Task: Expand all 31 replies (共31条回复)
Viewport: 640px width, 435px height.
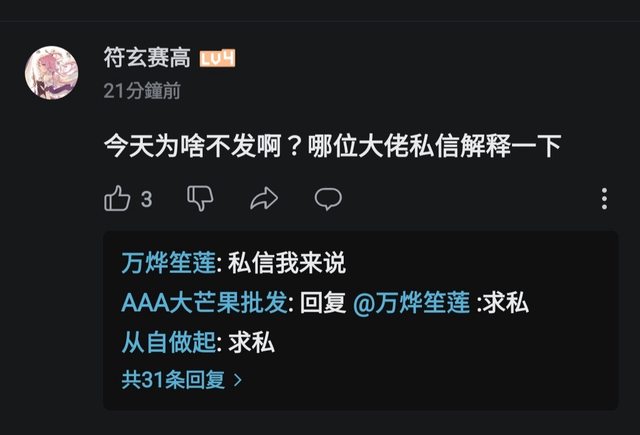Action: (x=182, y=380)
